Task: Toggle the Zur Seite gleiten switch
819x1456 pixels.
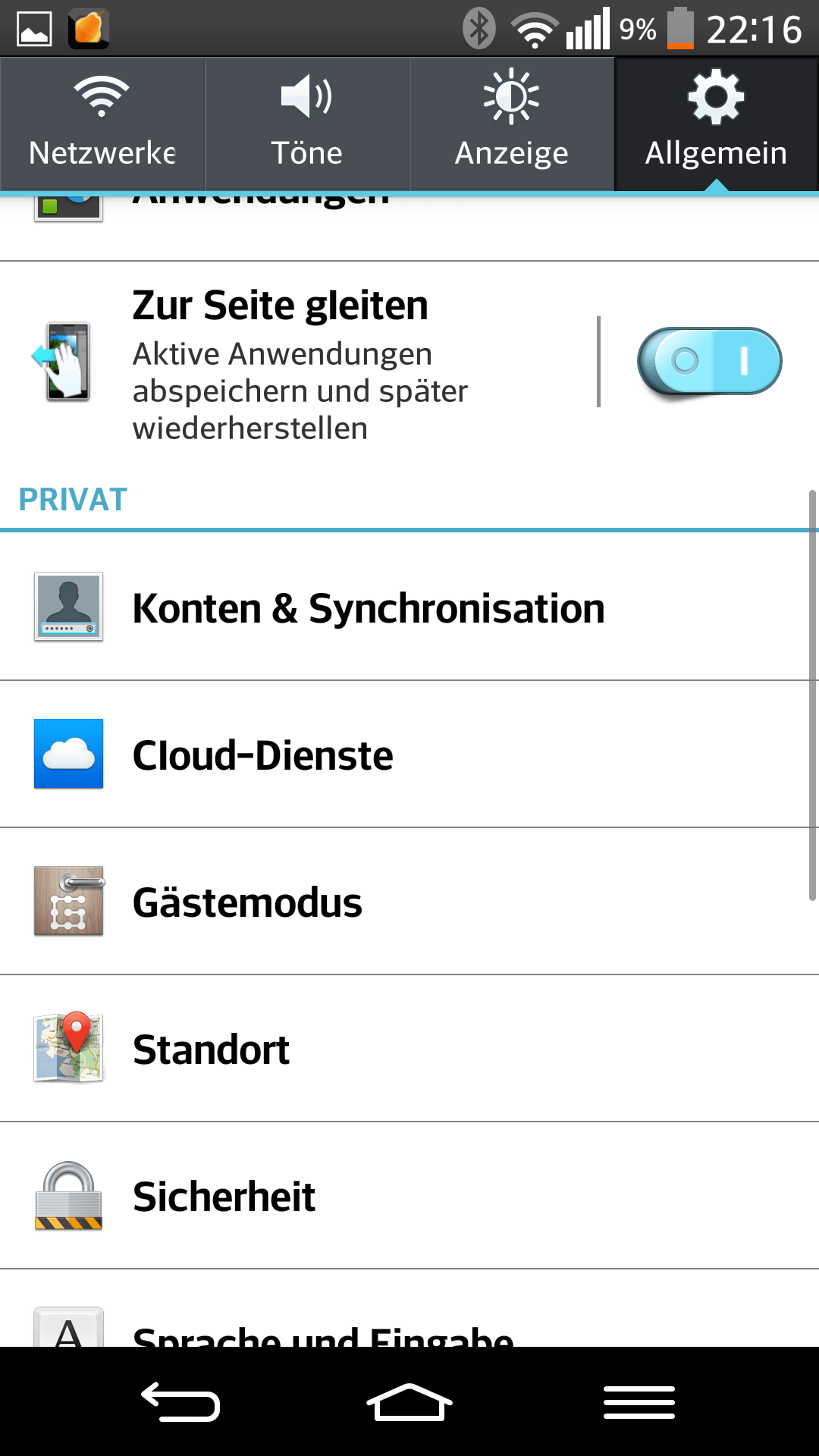Action: (709, 362)
